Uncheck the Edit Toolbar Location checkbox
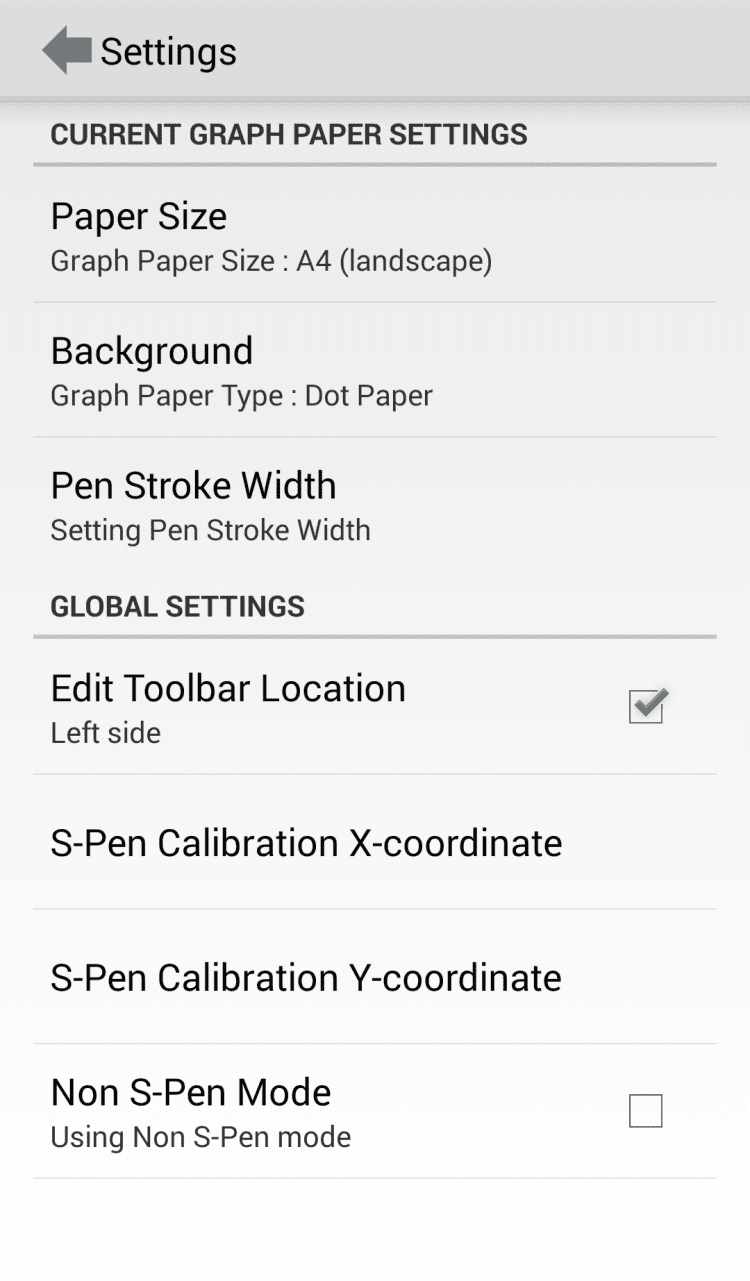This screenshot has width=750, height=1281. 646,707
